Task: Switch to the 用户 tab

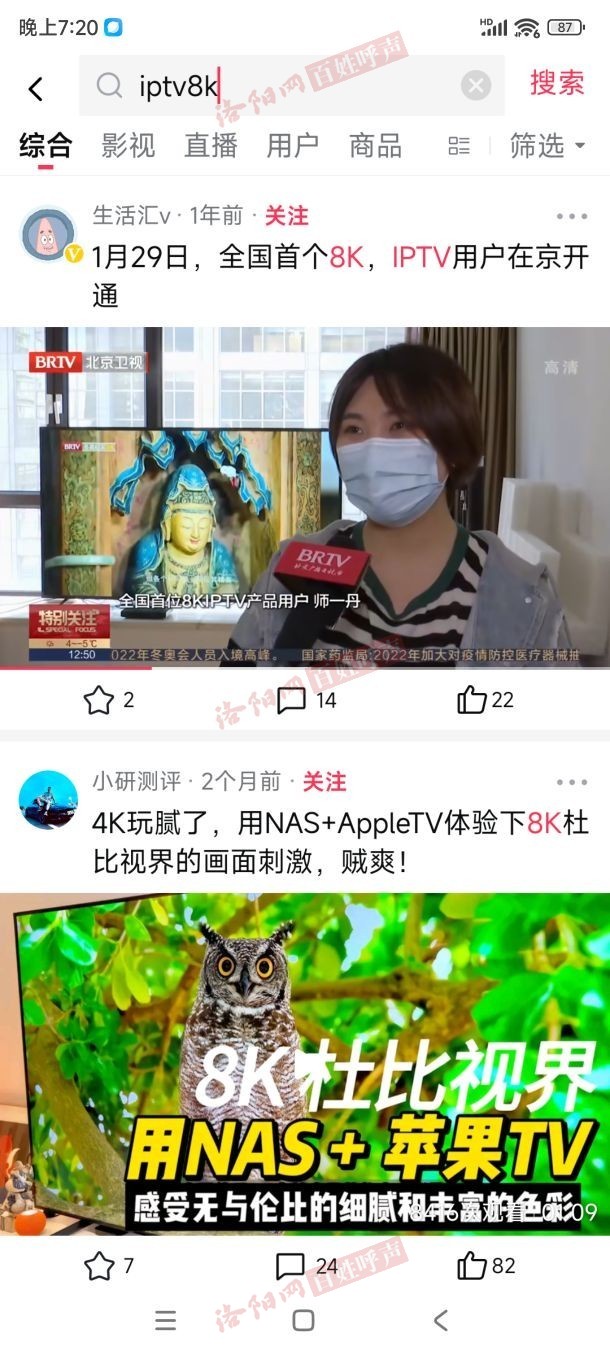Action: pyautogui.click(x=292, y=146)
